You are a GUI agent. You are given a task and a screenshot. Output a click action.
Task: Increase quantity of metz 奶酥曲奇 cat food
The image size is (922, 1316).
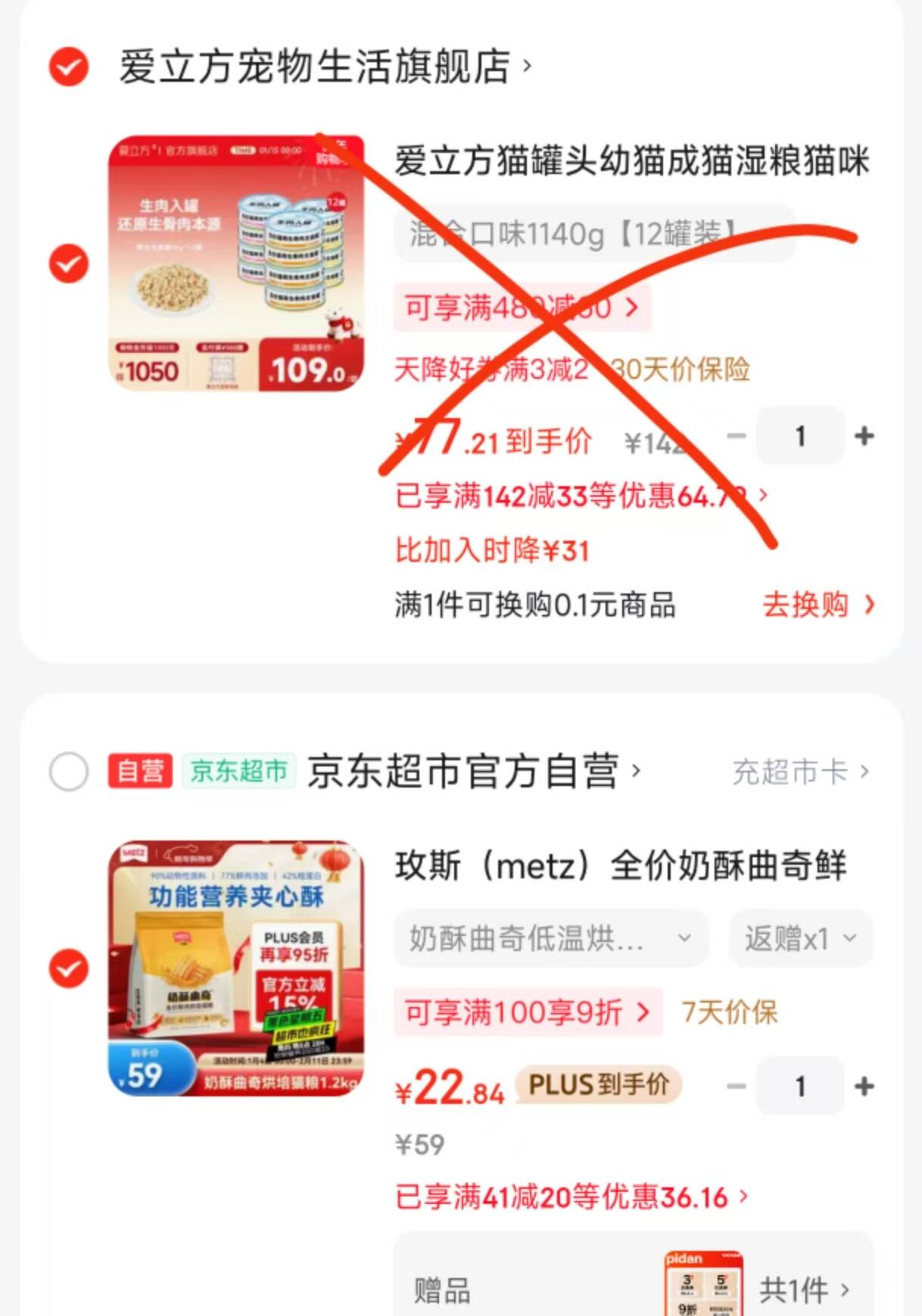pyautogui.click(x=863, y=1086)
